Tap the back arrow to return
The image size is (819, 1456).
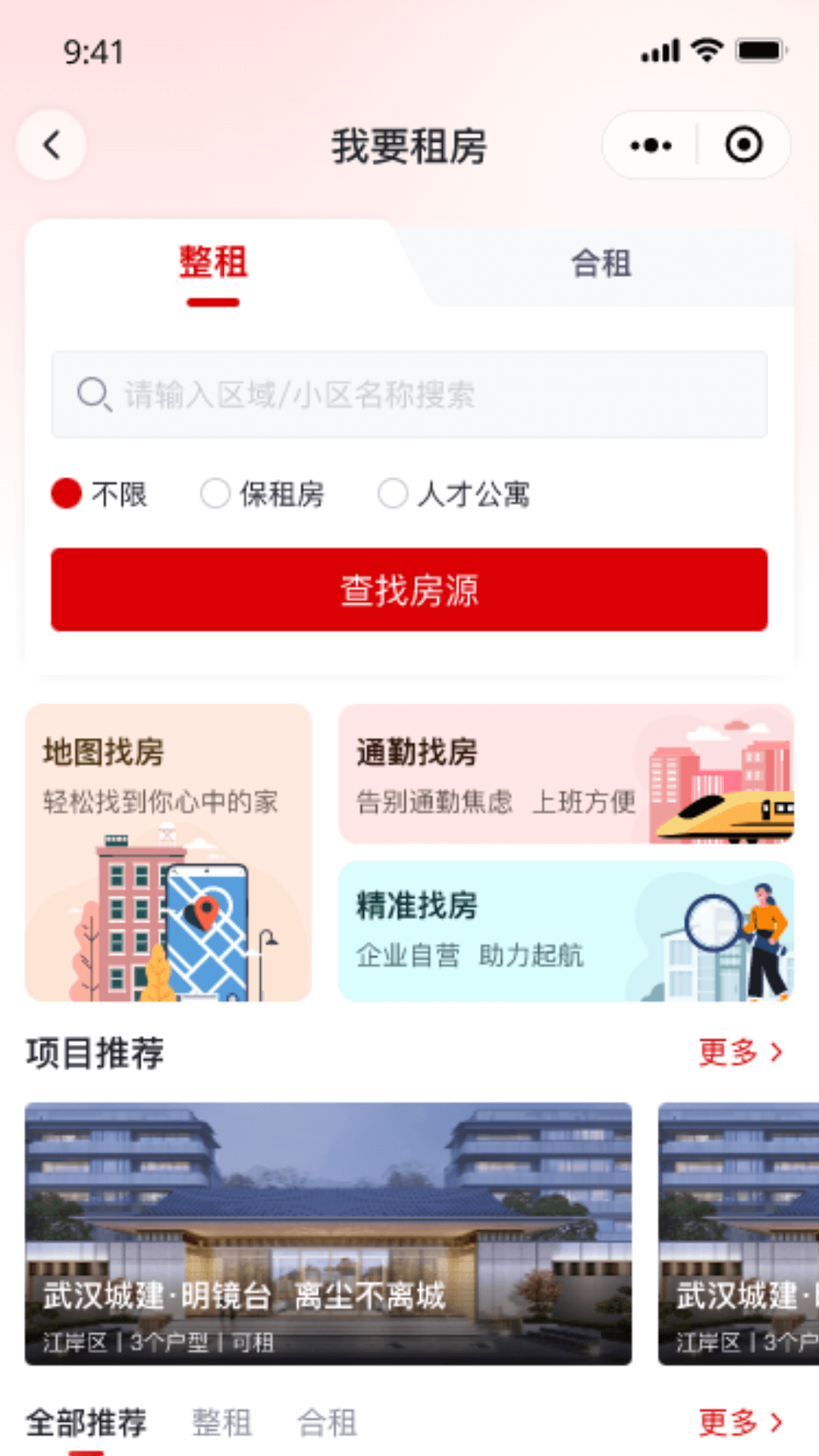(x=50, y=145)
